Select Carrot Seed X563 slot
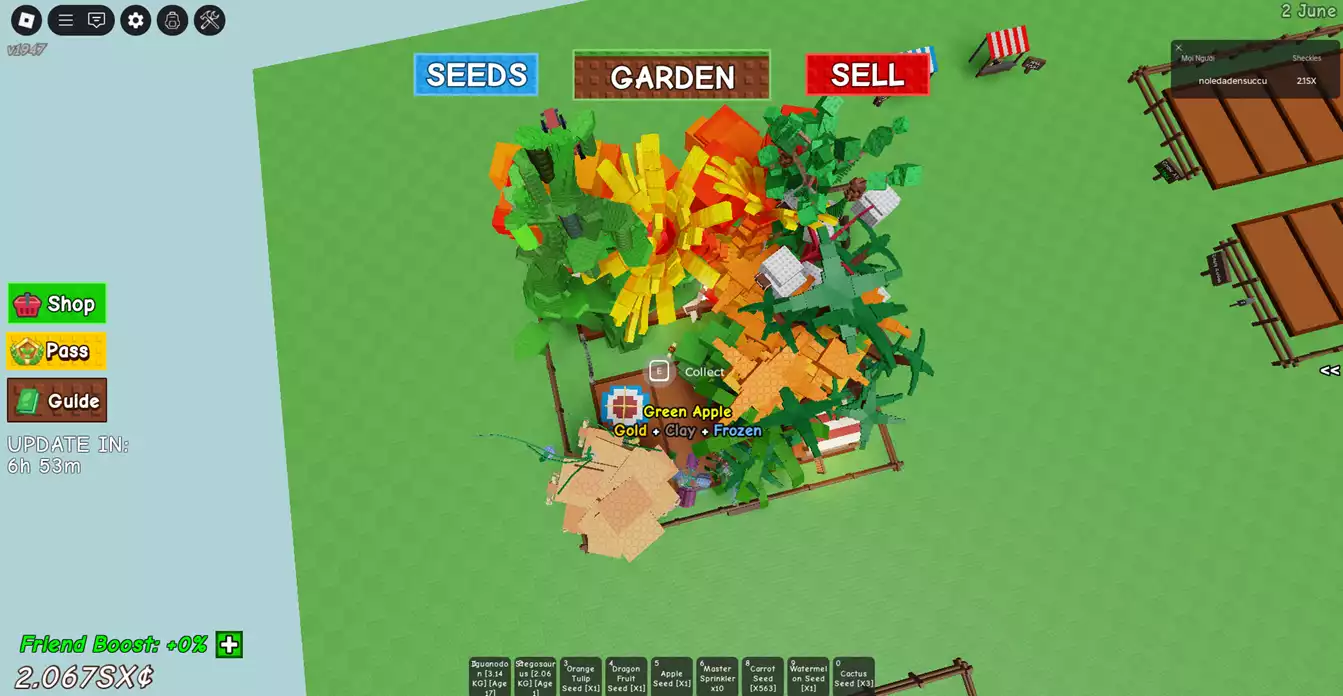The image size is (1343, 696). tap(762, 677)
